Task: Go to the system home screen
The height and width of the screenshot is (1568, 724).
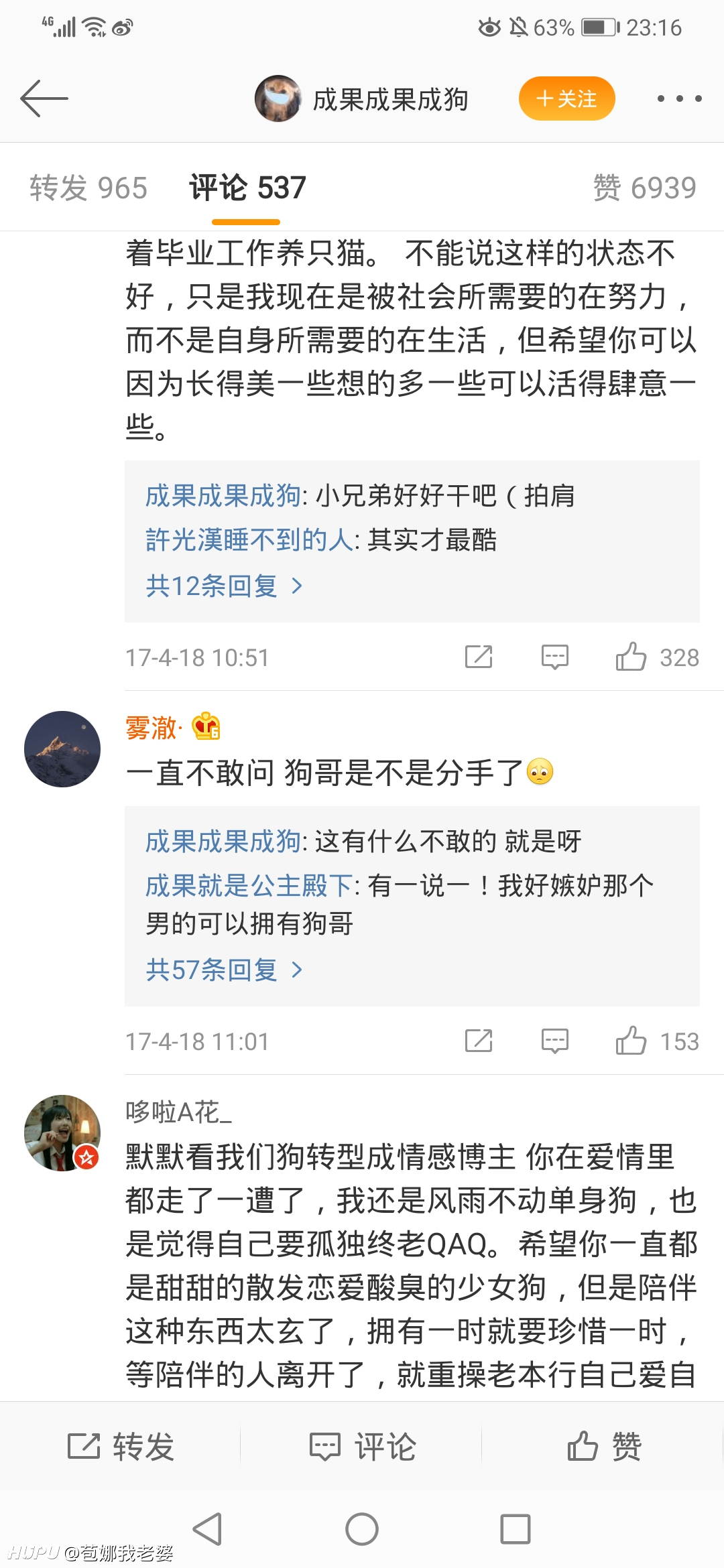Action: (x=362, y=1530)
